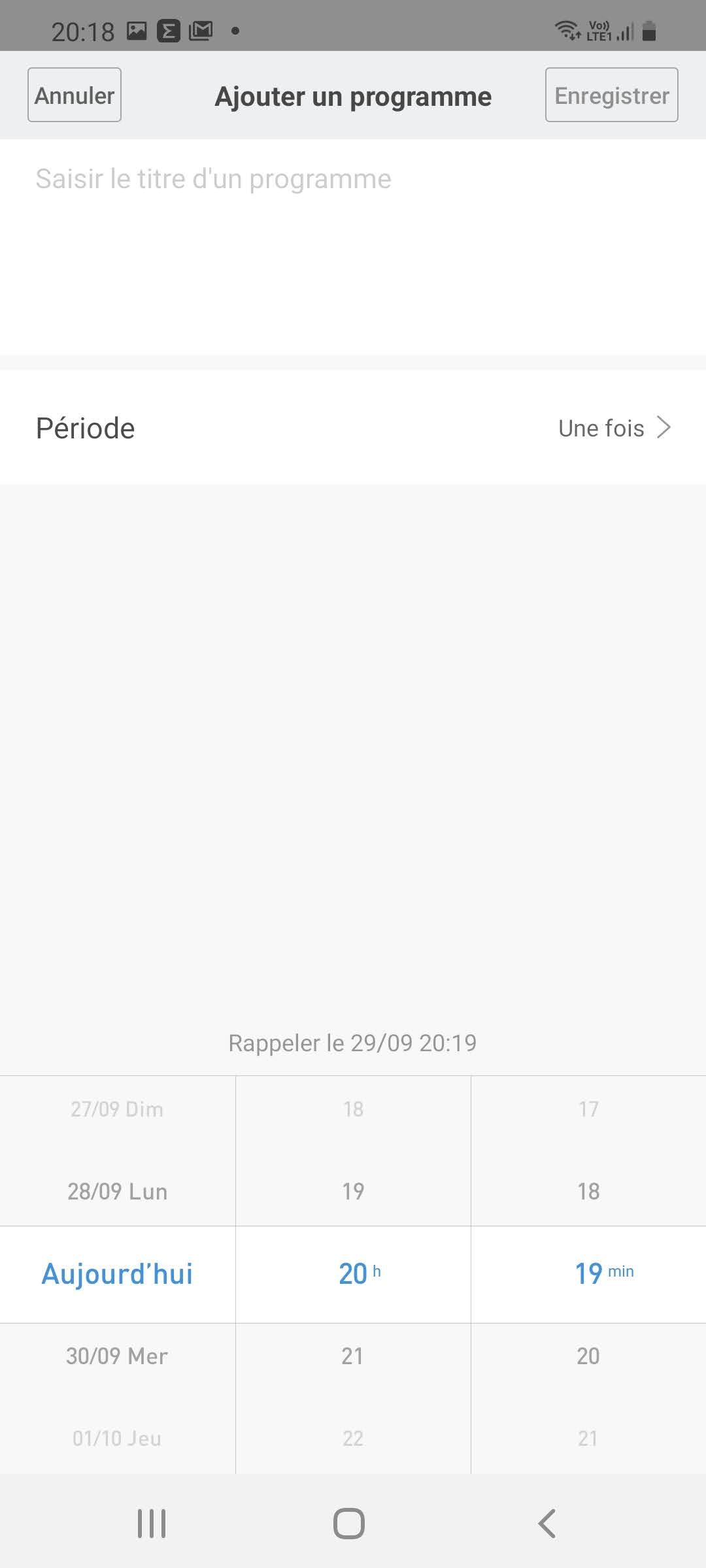Select 28/09 Lun in the date picker
The height and width of the screenshot is (1568, 706).
(x=118, y=1191)
